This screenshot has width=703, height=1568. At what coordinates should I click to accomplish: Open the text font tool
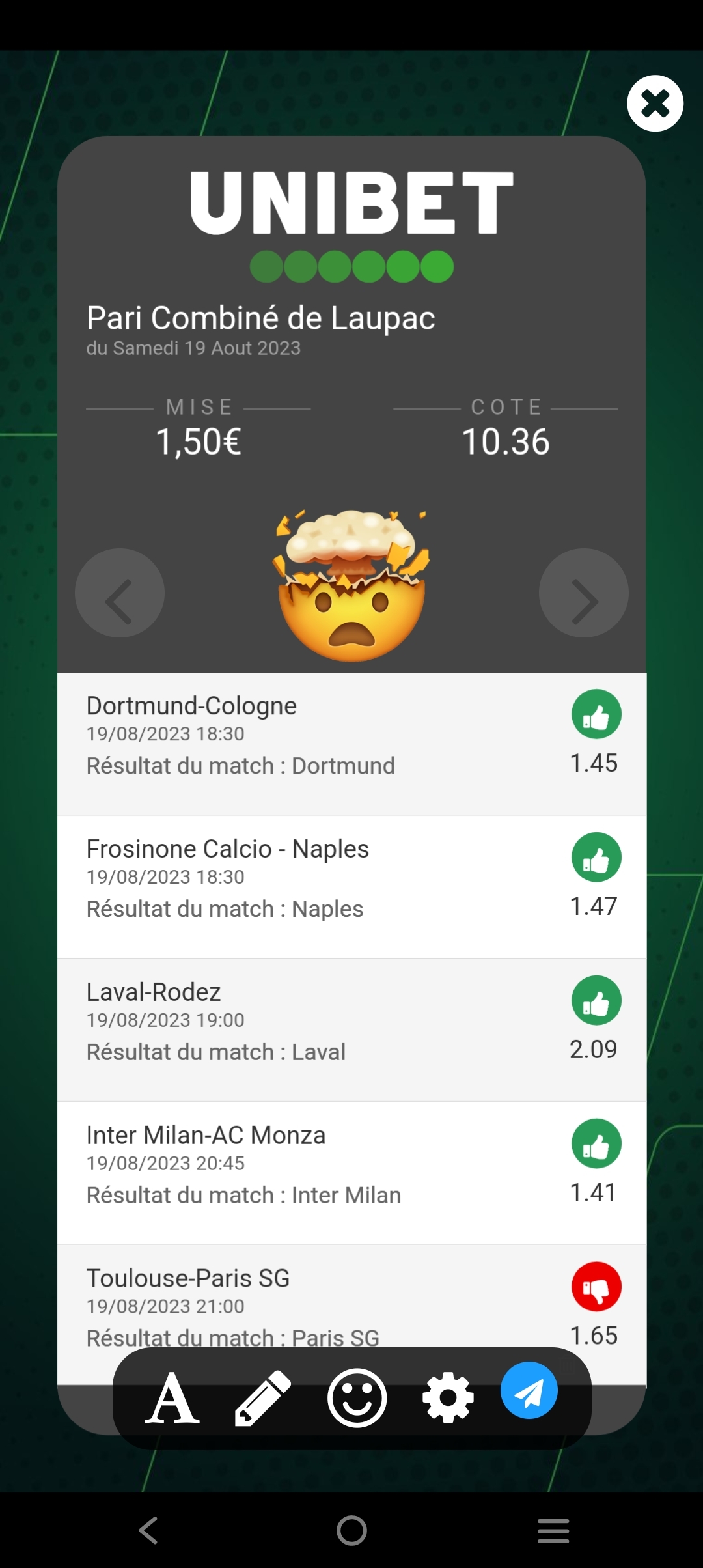pyautogui.click(x=172, y=1397)
